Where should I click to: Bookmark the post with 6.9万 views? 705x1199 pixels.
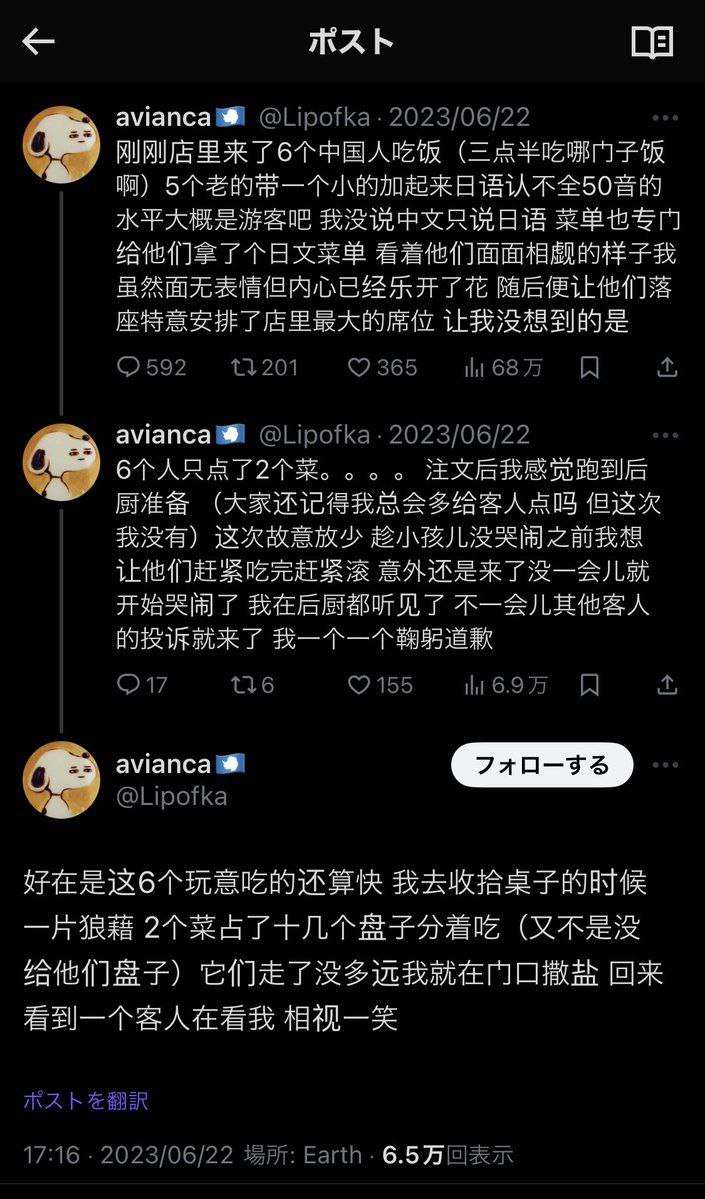click(590, 685)
